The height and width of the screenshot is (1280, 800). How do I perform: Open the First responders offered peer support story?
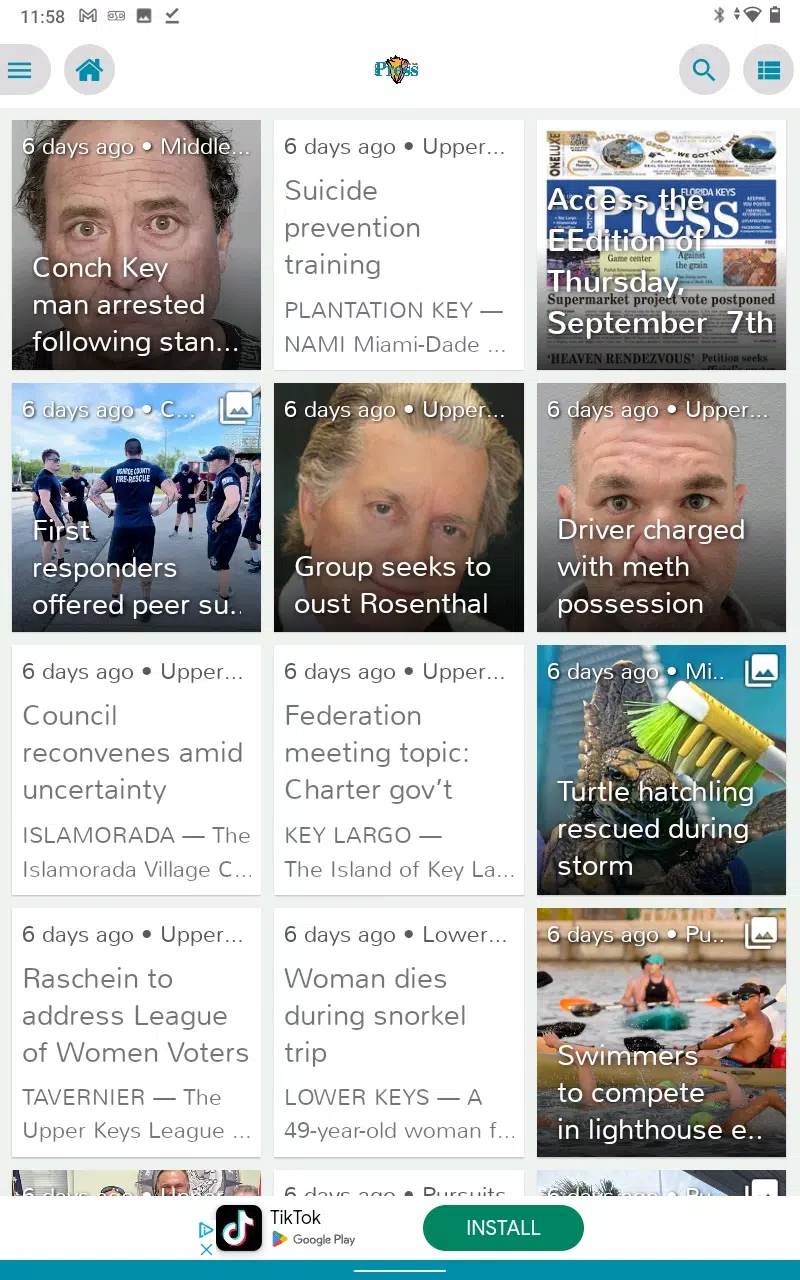136,508
